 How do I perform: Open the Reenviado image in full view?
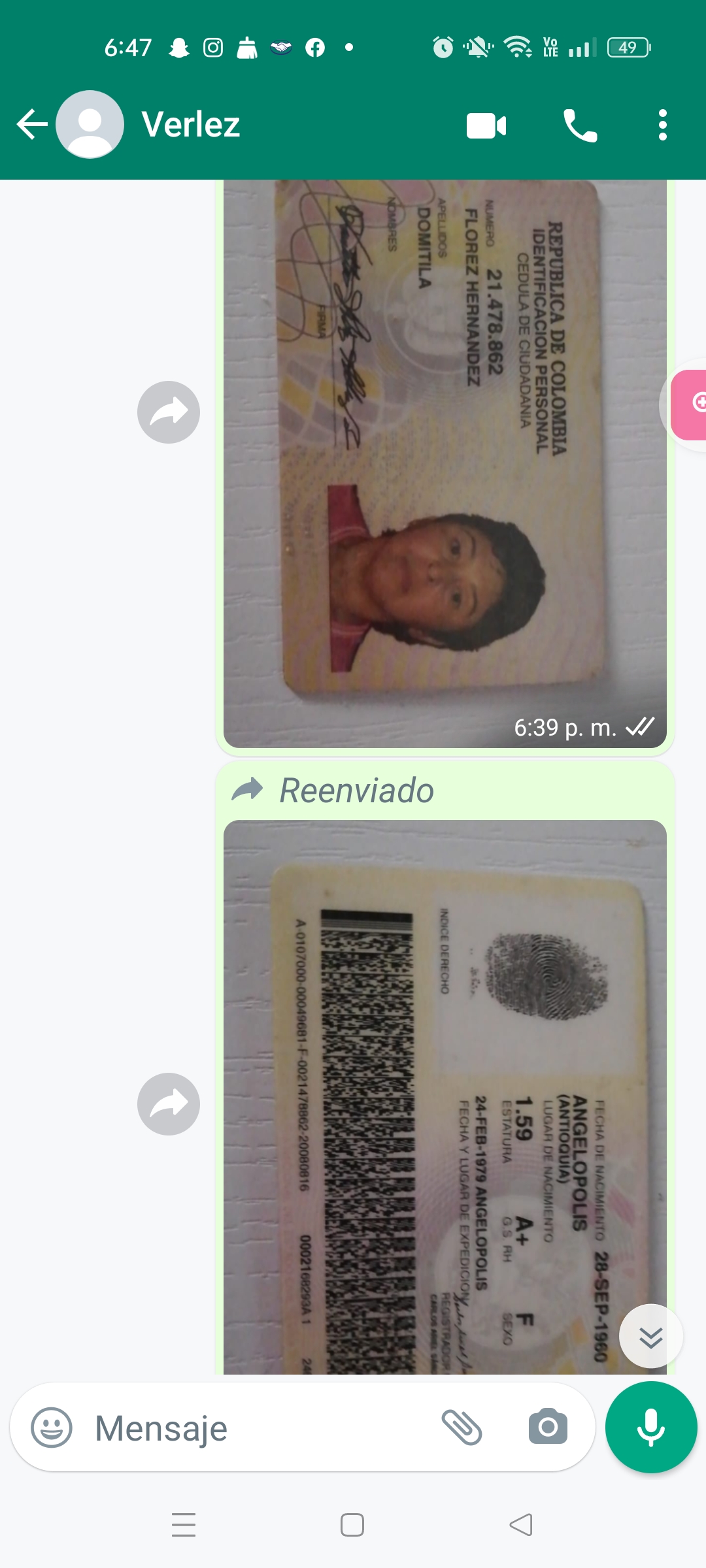445,1098
